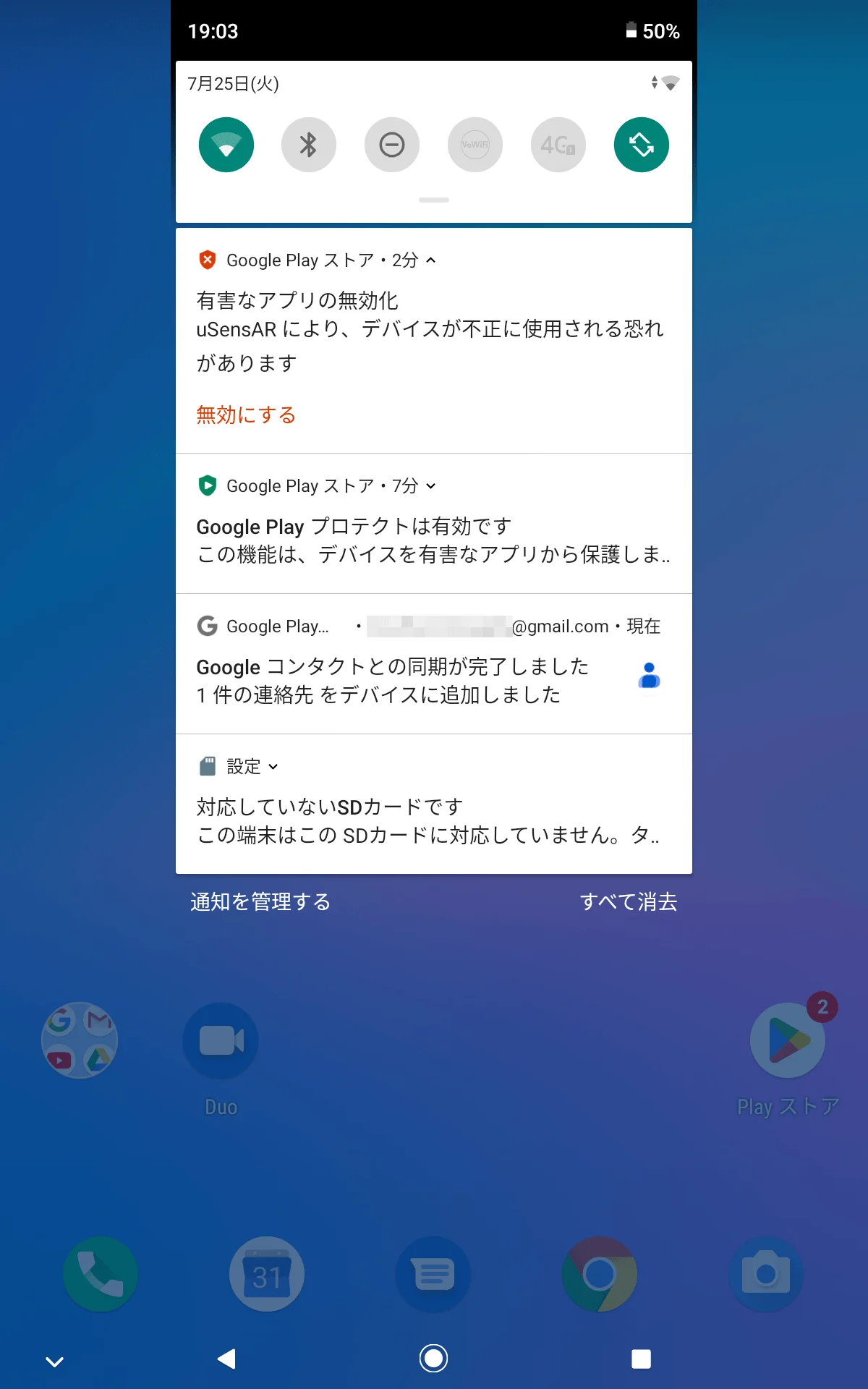Go to the home screen

(x=434, y=1359)
